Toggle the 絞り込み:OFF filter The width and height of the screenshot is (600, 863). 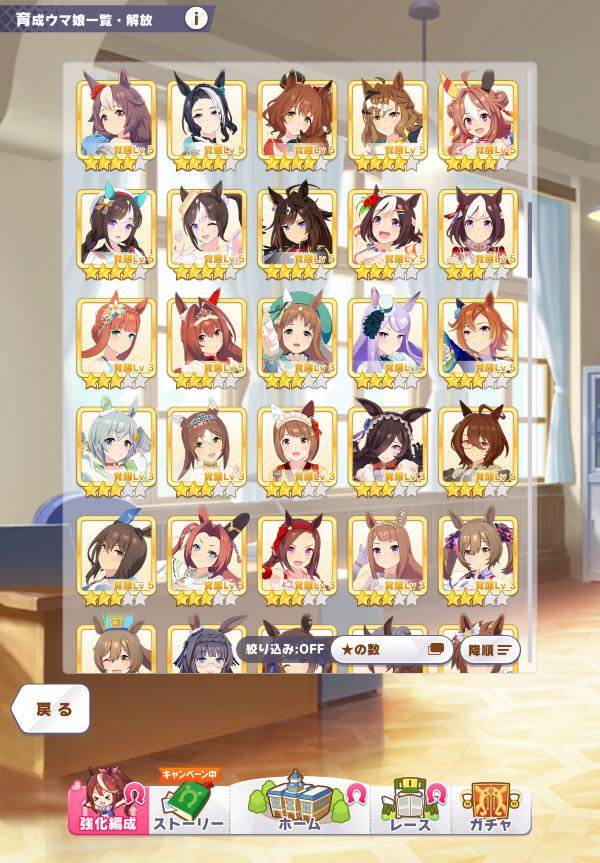pos(283,649)
